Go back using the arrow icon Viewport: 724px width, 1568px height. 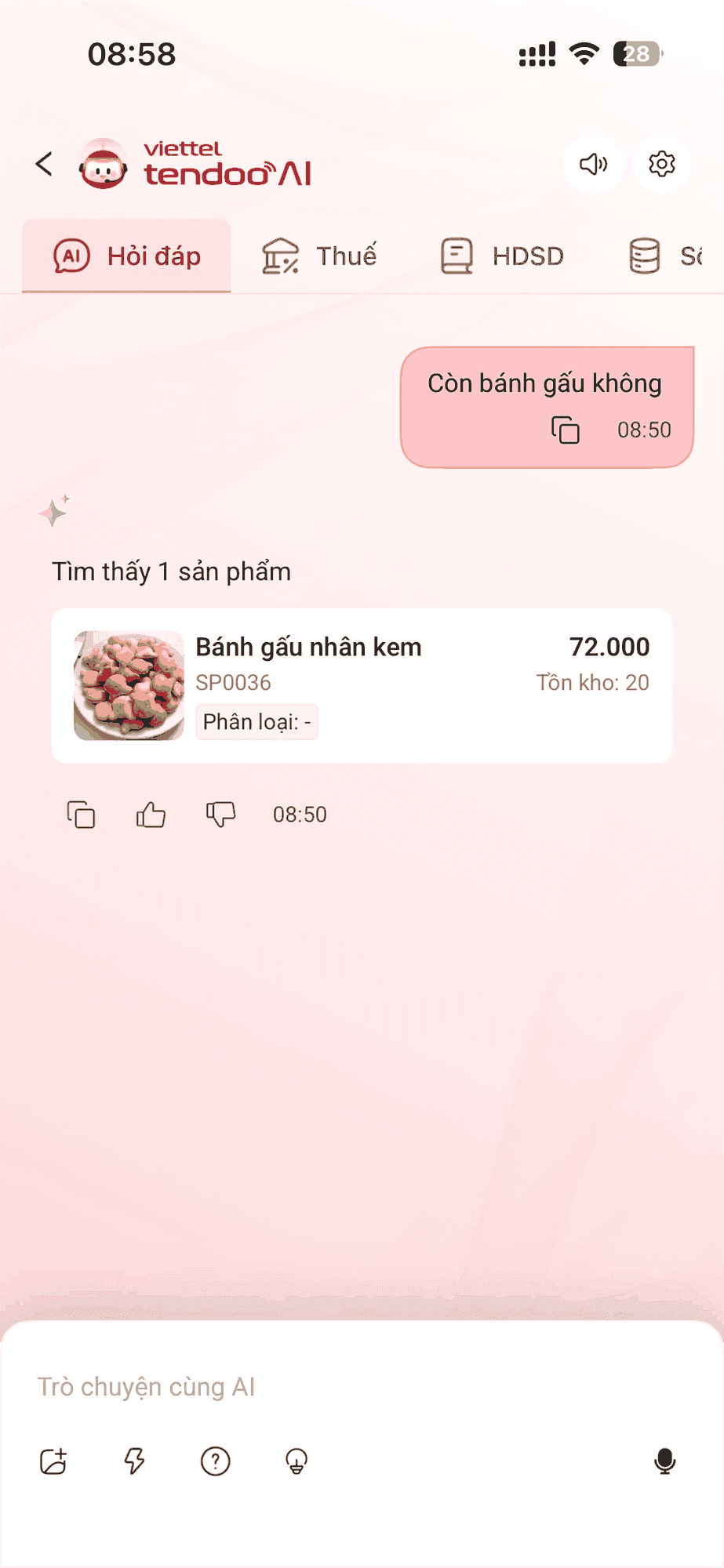[45, 164]
